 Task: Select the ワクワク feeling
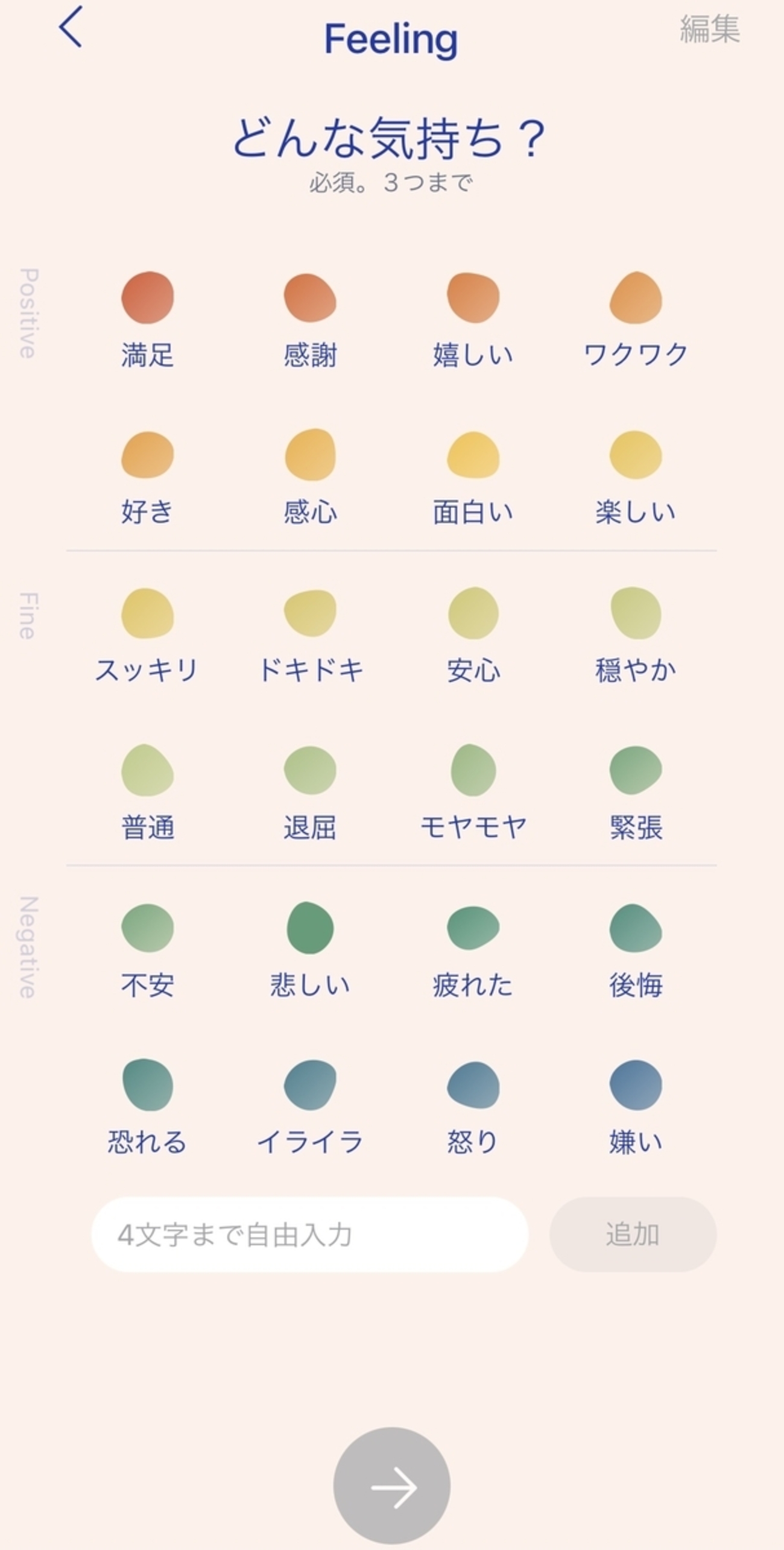click(x=636, y=298)
